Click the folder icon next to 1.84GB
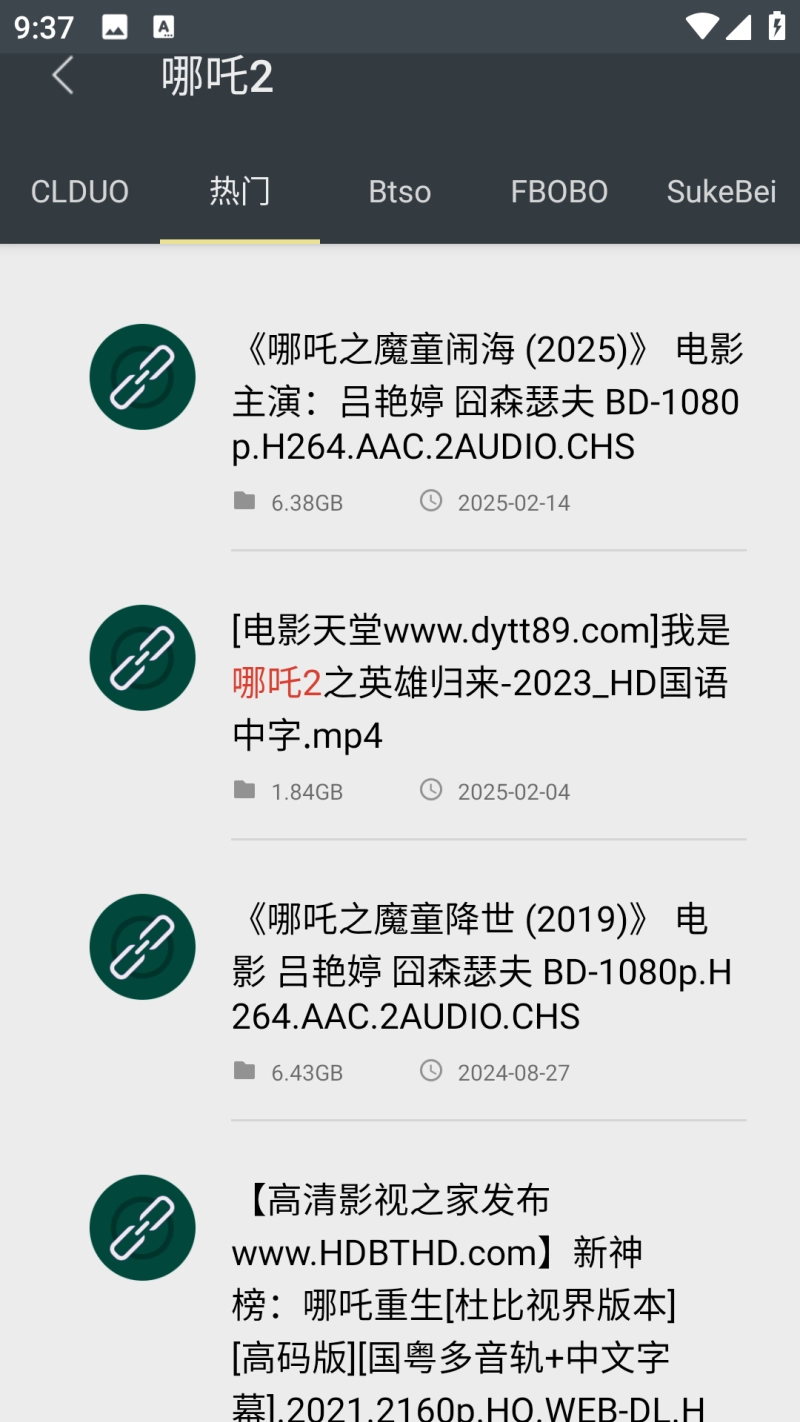 click(x=243, y=789)
